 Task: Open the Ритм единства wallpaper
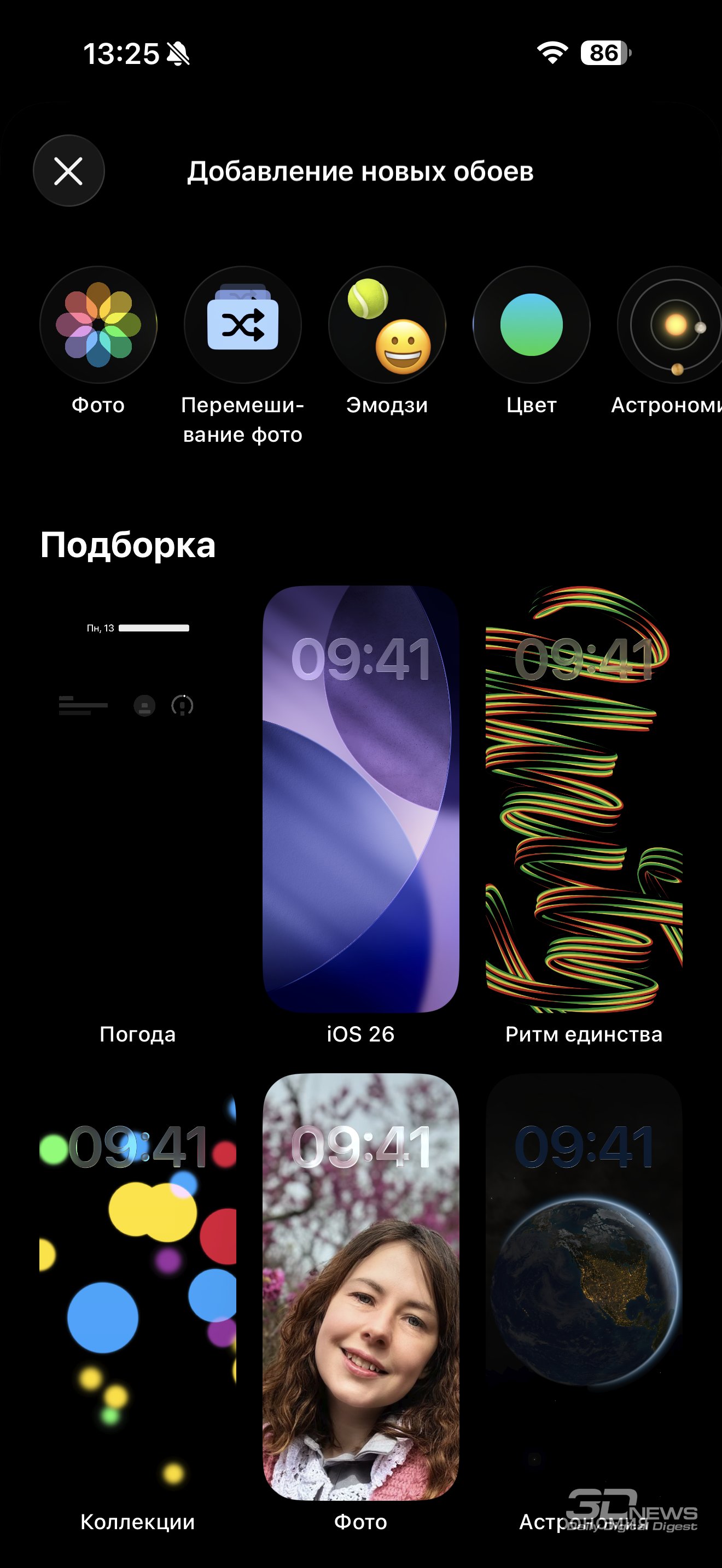click(x=584, y=799)
